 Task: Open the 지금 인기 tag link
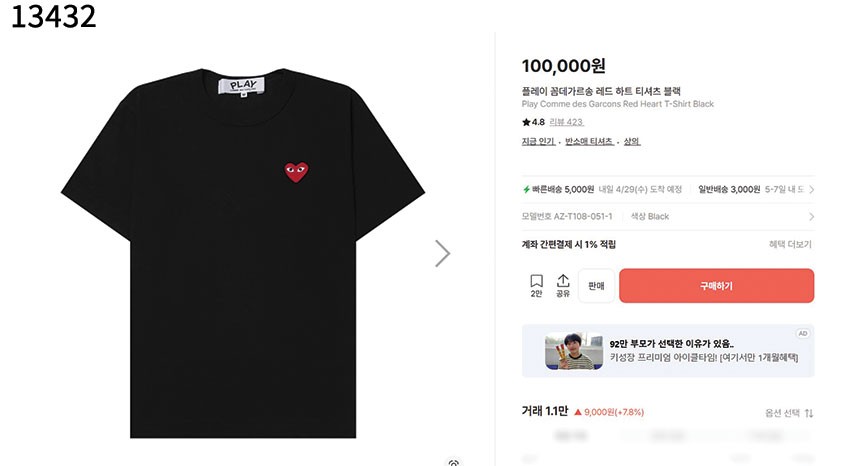(x=538, y=142)
